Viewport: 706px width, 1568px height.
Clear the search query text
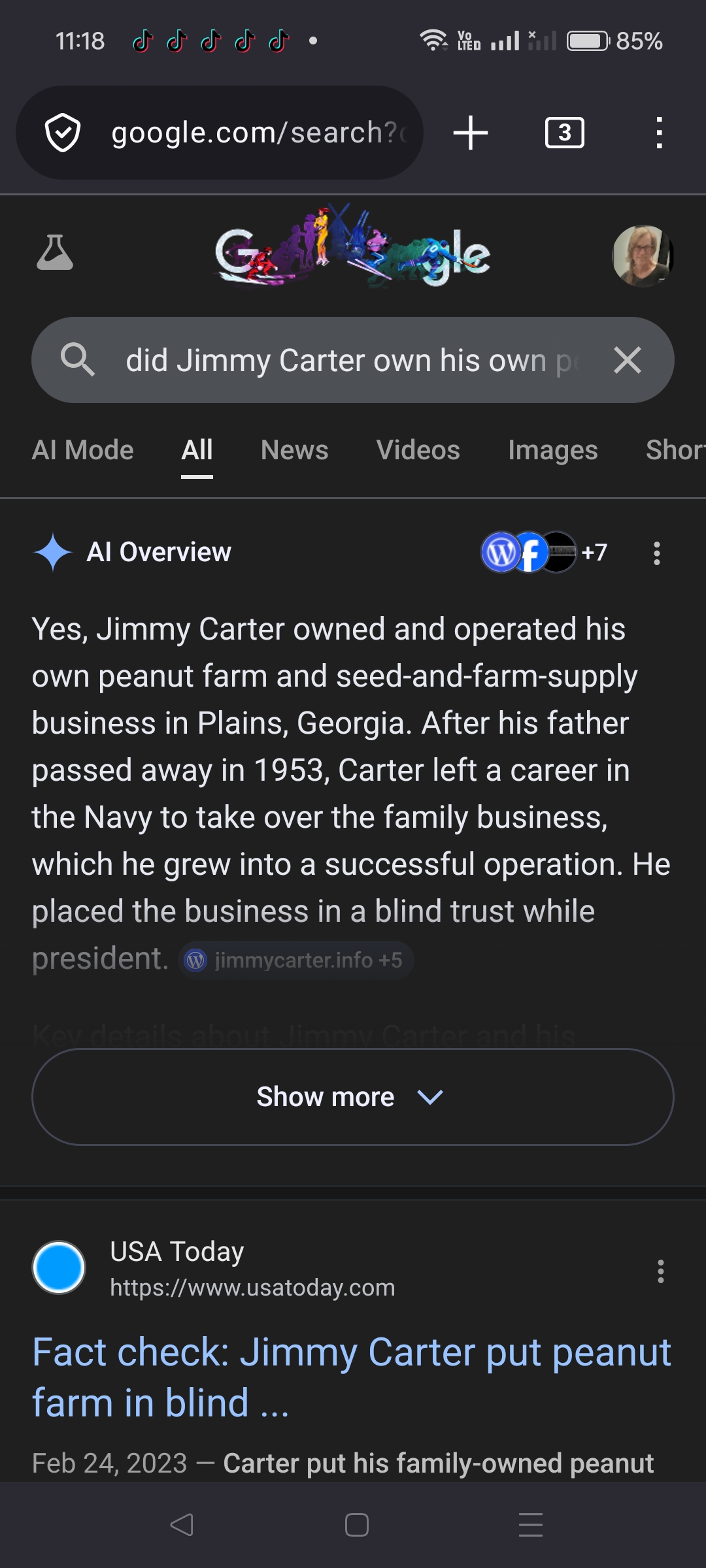click(628, 360)
